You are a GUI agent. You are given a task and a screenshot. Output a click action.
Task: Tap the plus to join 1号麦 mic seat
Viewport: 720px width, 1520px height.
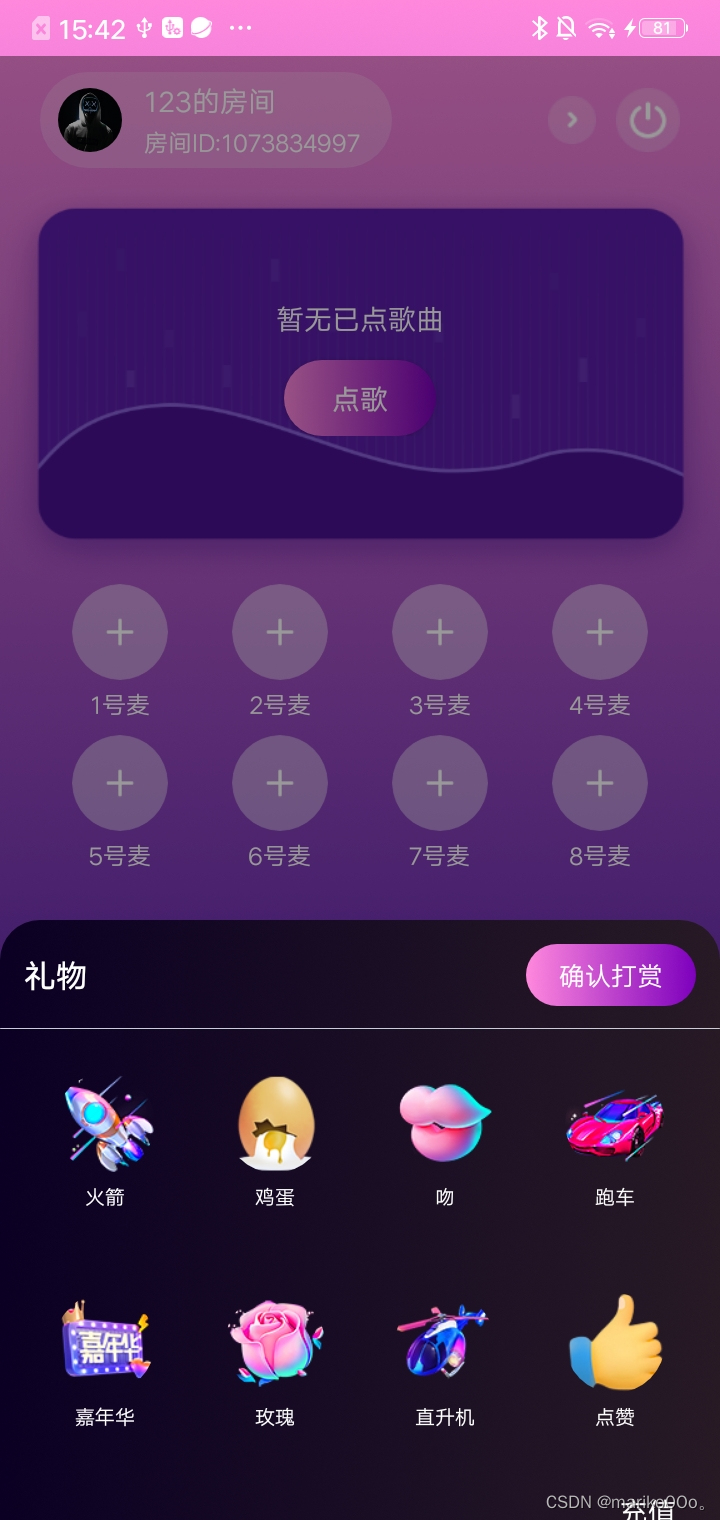[x=120, y=631]
